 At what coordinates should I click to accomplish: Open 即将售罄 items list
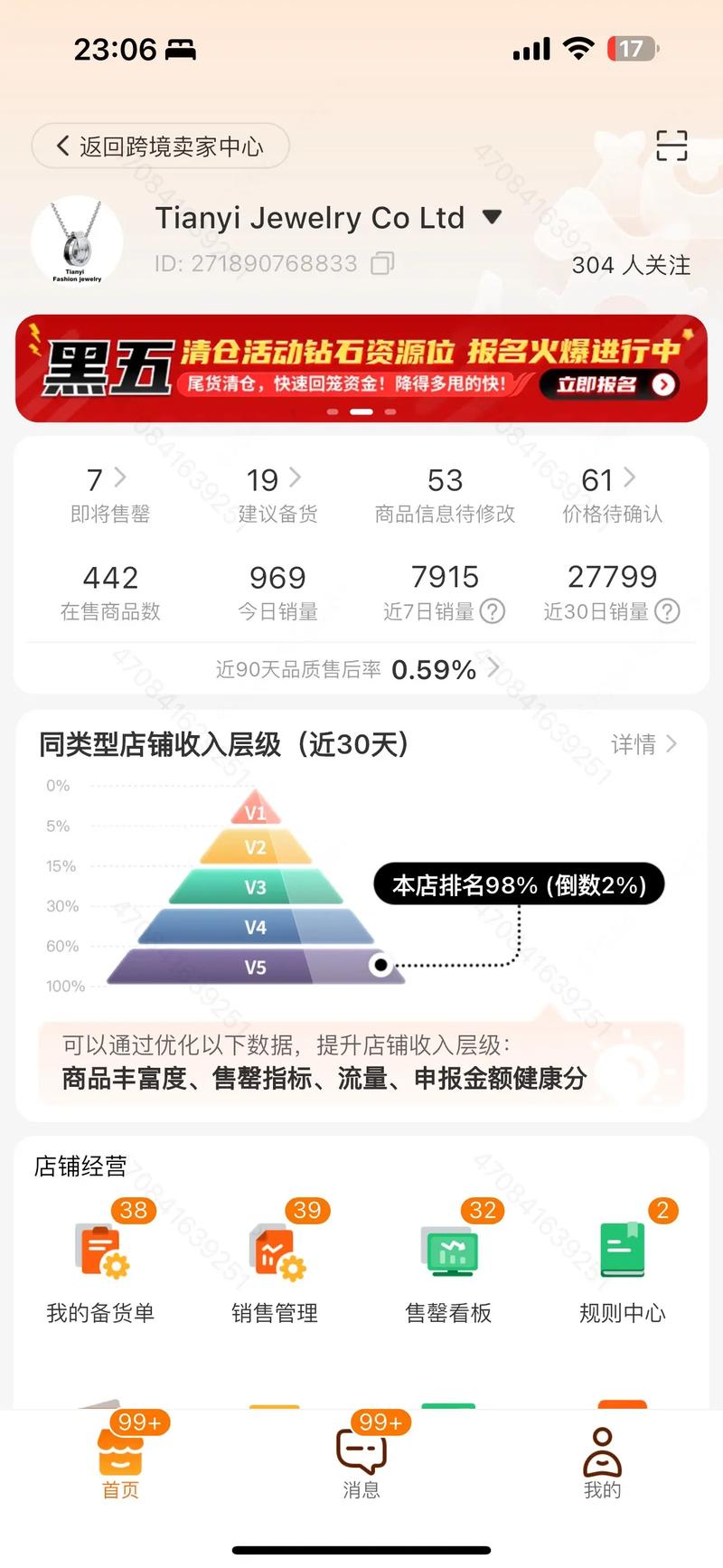pyautogui.click(x=109, y=494)
